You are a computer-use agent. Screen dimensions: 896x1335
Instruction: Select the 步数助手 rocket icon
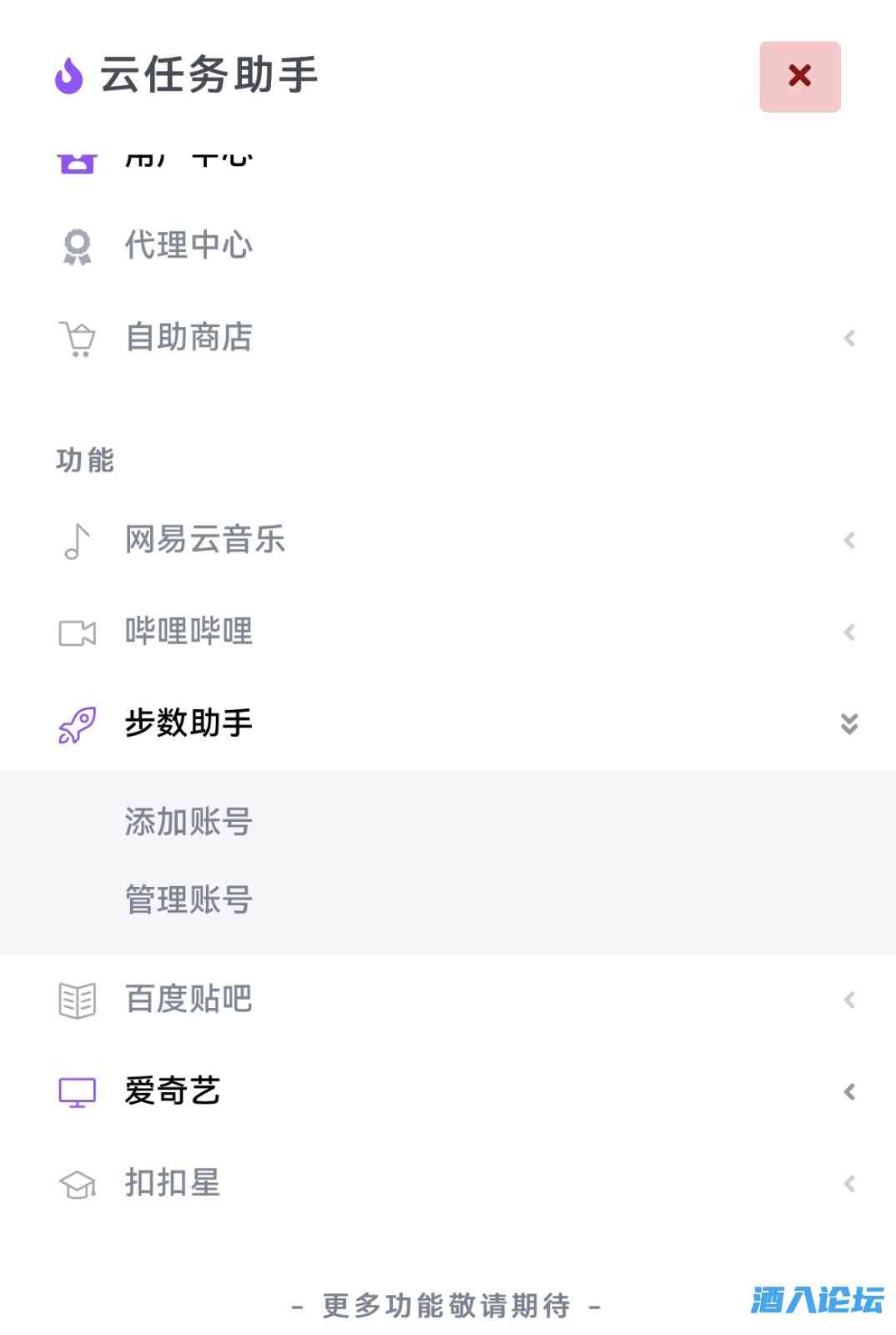[x=77, y=723]
